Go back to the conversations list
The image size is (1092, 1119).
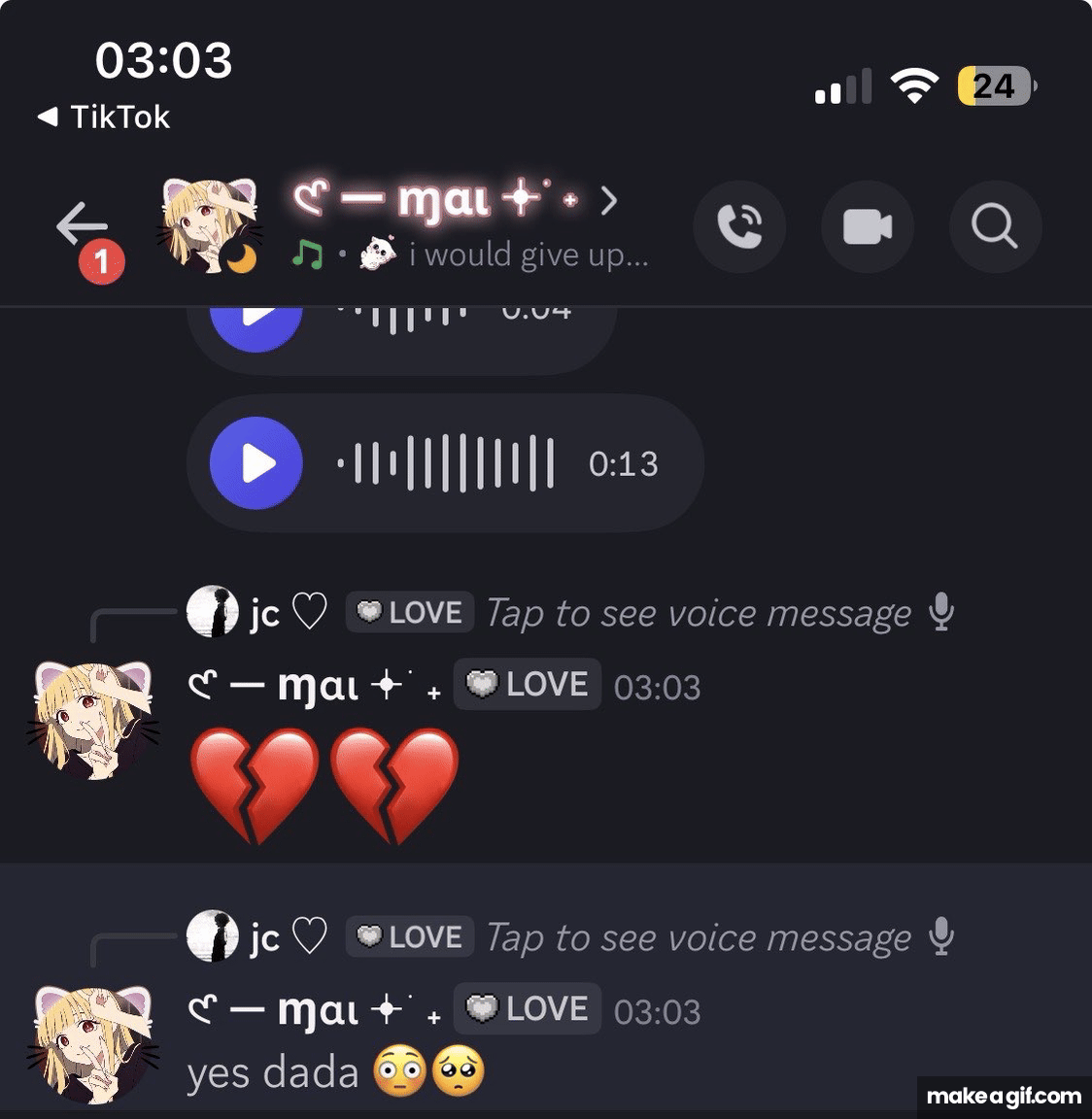click(x=82, y=226)
